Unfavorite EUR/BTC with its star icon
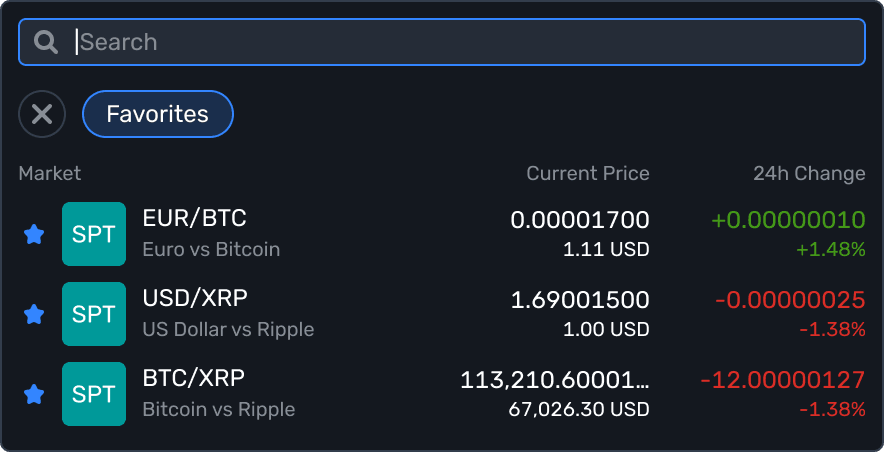 (34, 234)
